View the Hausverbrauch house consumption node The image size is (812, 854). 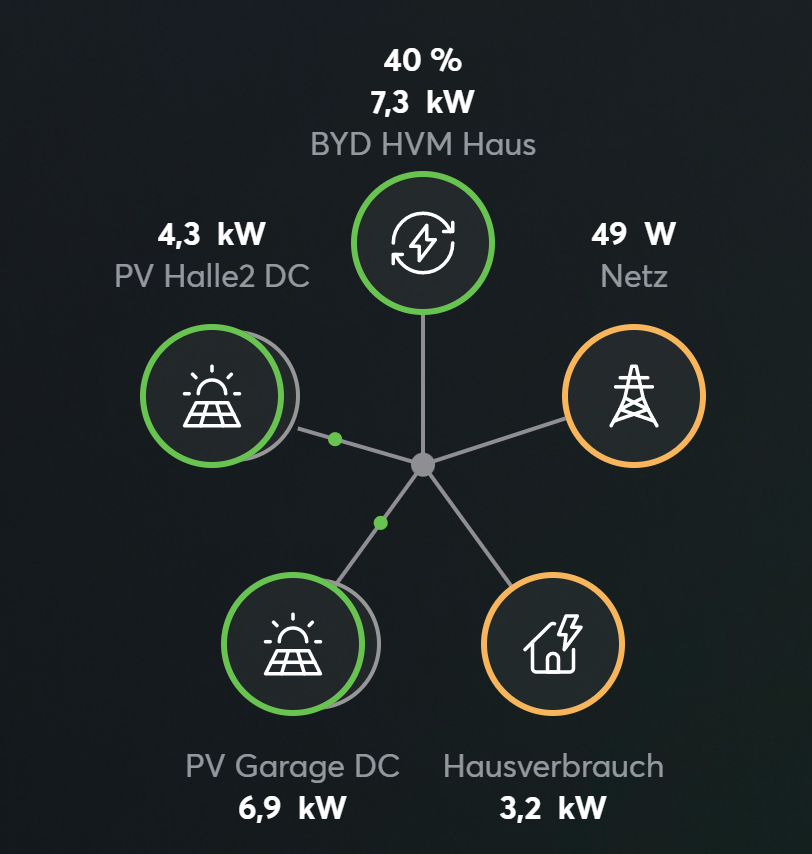point(553,642)
